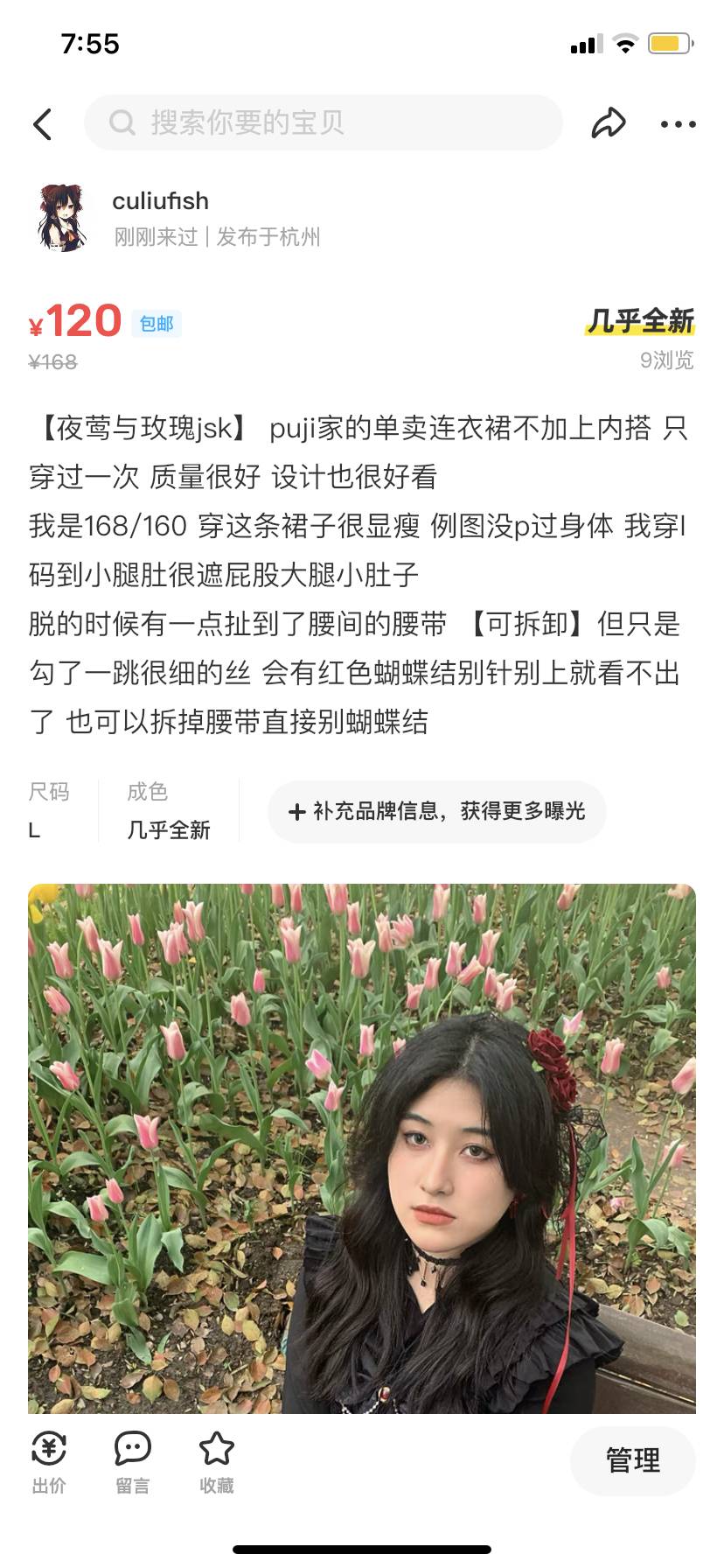
Task: Open the search box for items
Action: coord(324,122)
